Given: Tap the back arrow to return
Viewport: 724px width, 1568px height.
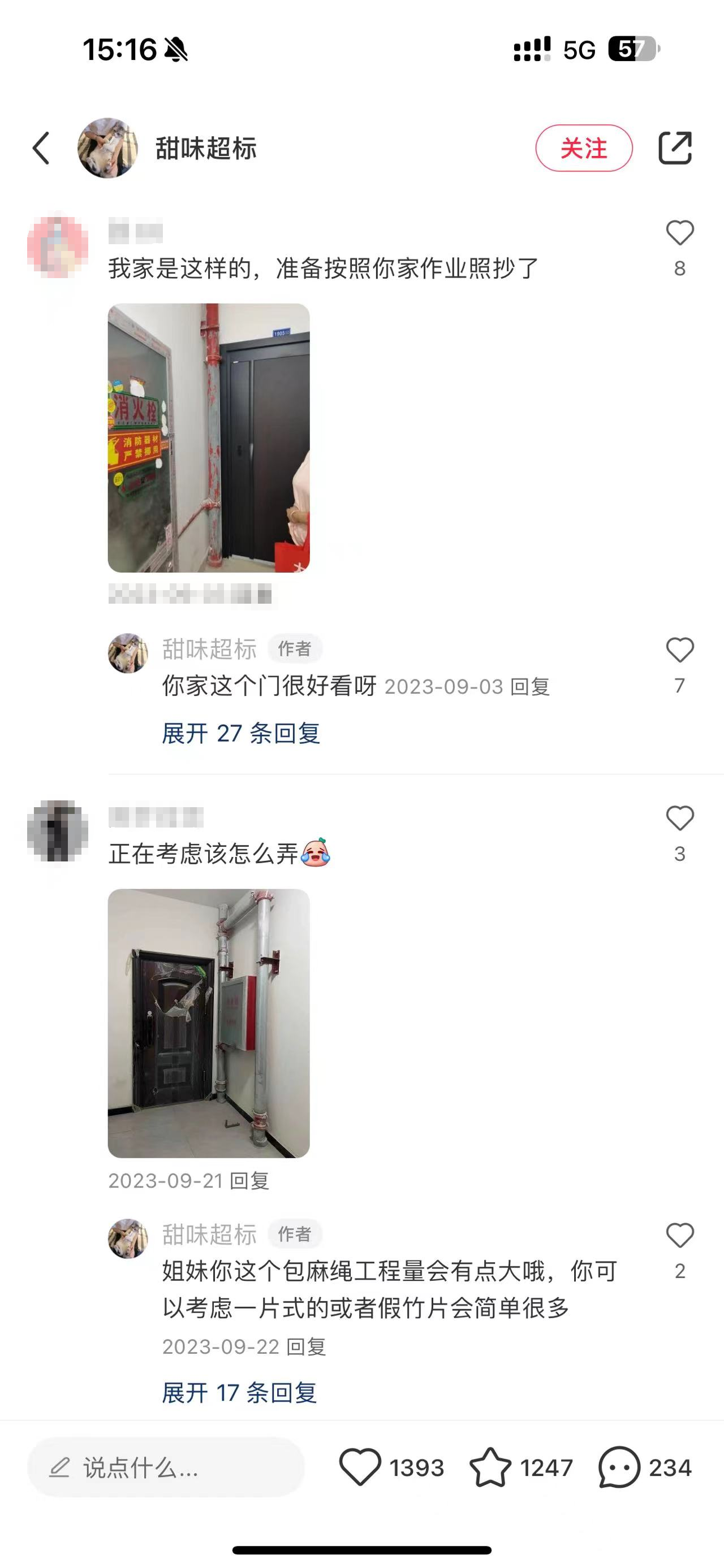Looking at the screenshot, I should tap(40, 148).
